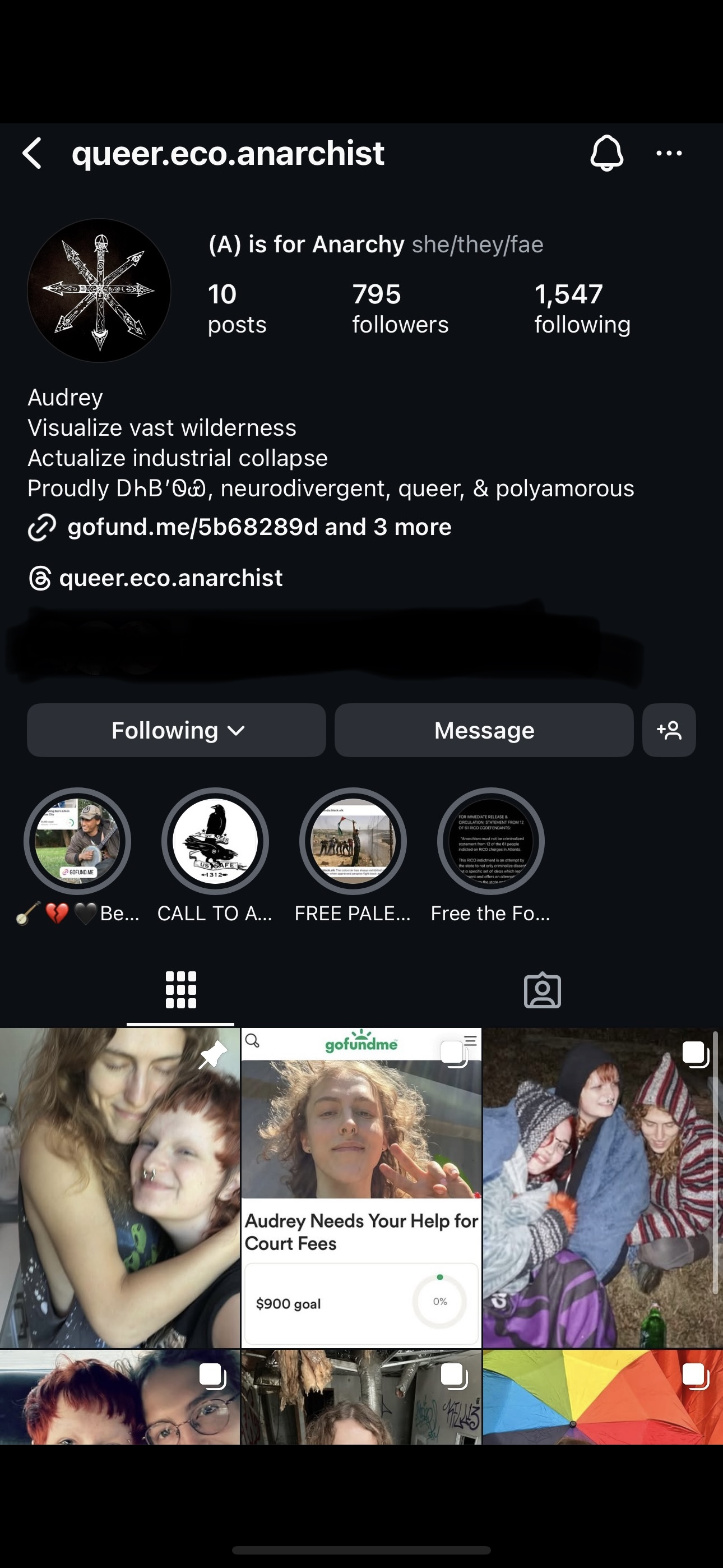Go back from this profile
Viewport: 723px width, 1568px height.
tap(33, 153)
